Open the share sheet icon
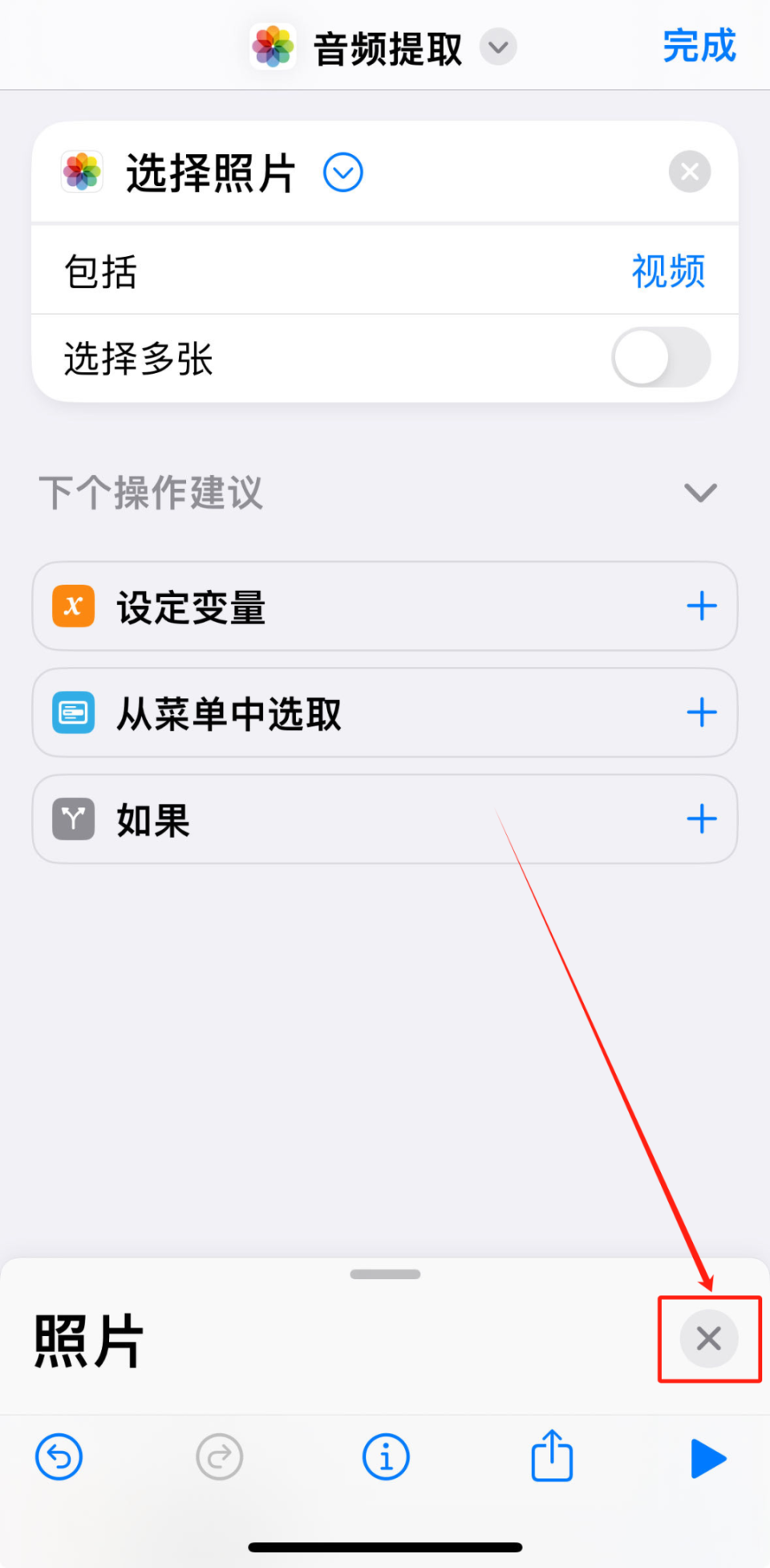Viewport: 770px width, 1568px height. click(551, 1457)
